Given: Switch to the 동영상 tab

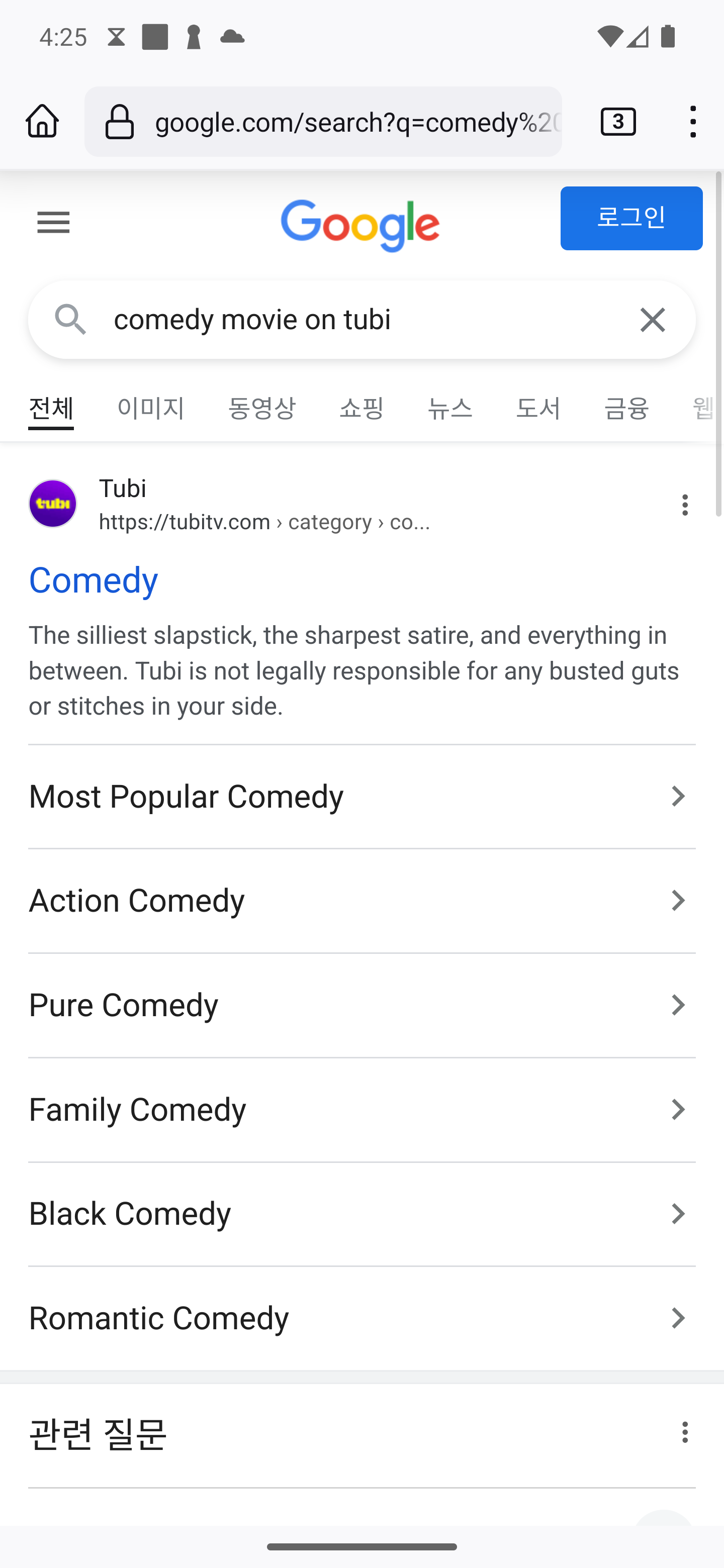Looking at the screenshot, I should point(262,408).
